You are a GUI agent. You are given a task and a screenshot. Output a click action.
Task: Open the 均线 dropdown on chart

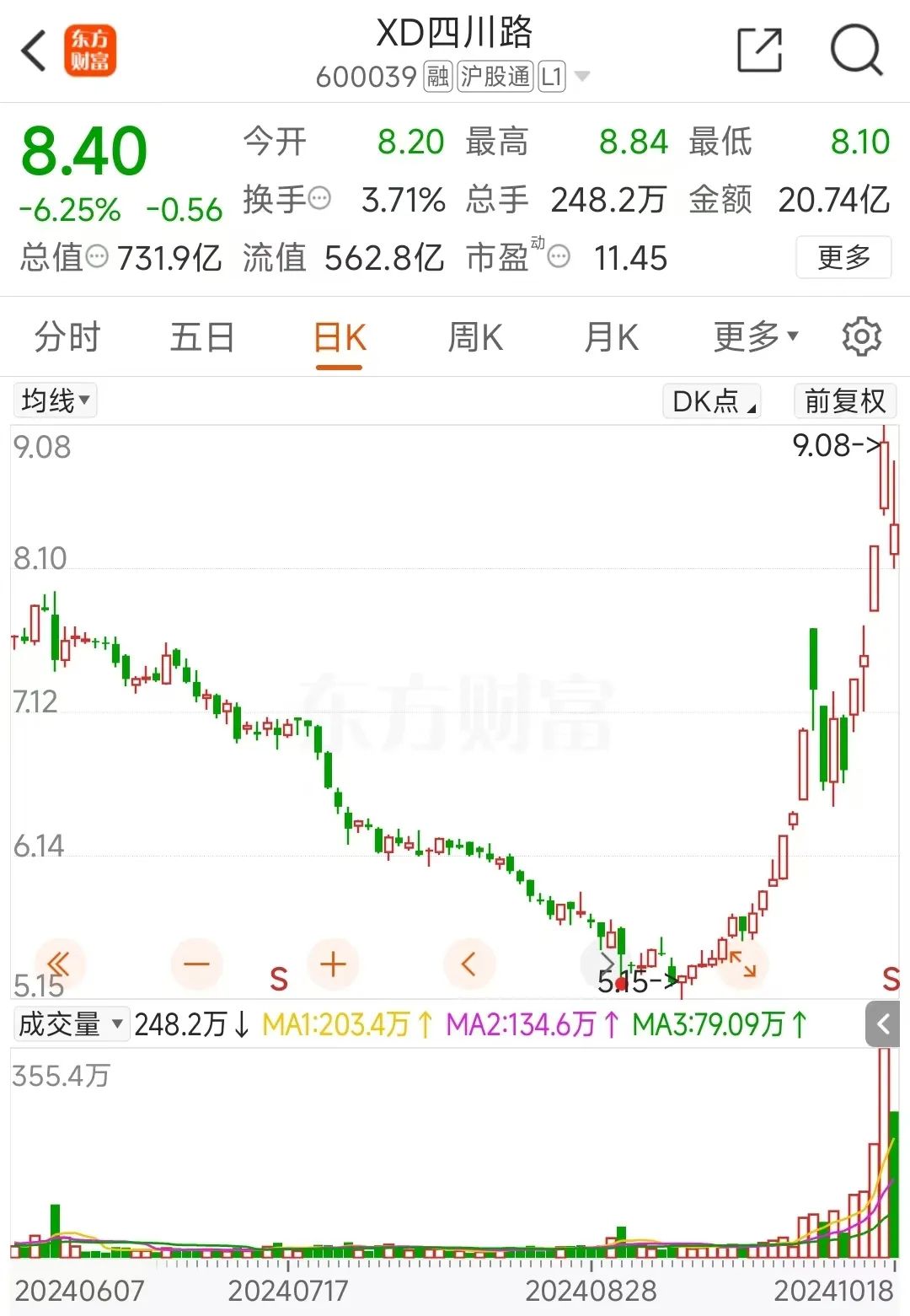click(x=55, y=400)
